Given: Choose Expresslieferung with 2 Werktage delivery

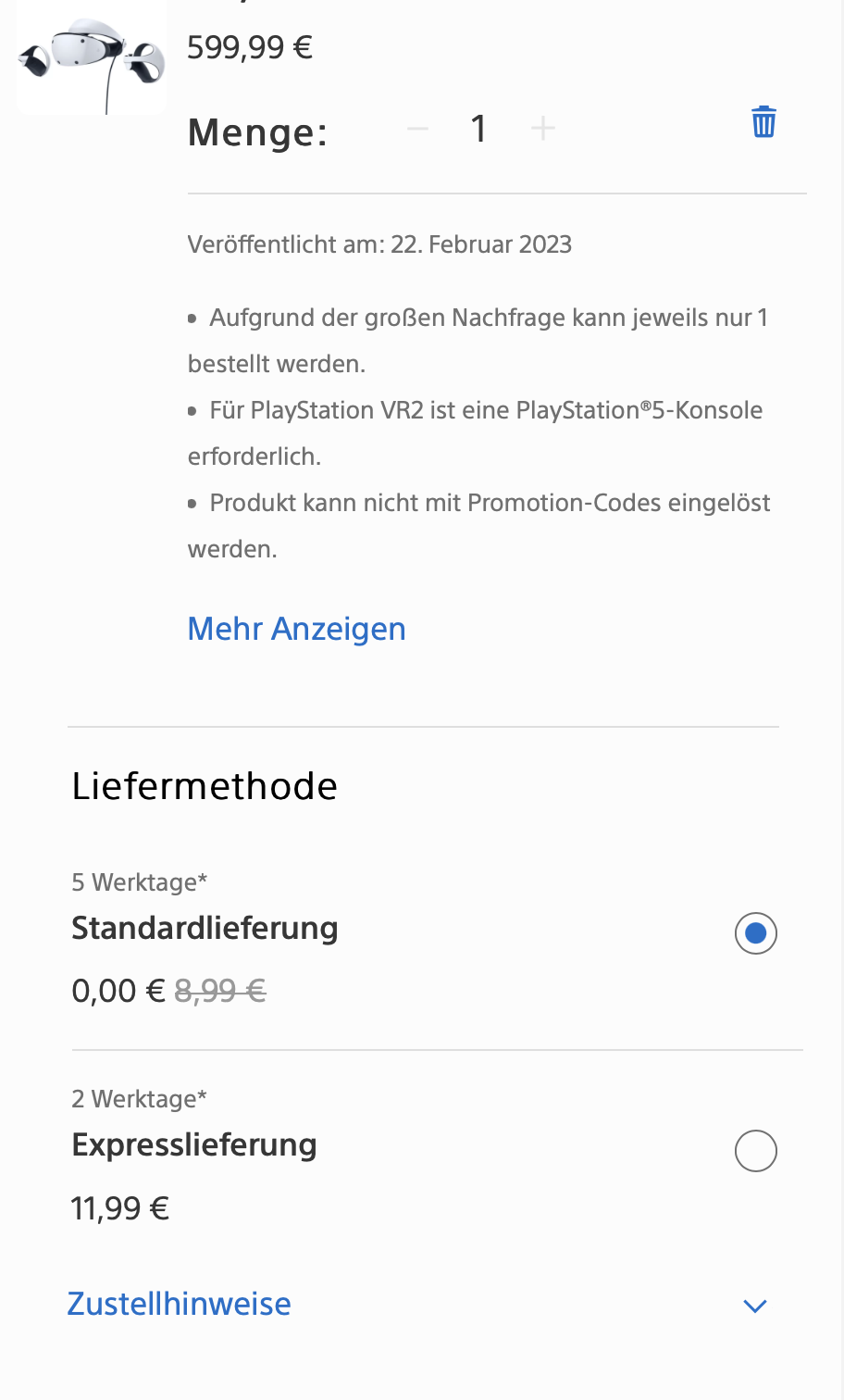Looking at the screenshot, I should point(754,1150).
